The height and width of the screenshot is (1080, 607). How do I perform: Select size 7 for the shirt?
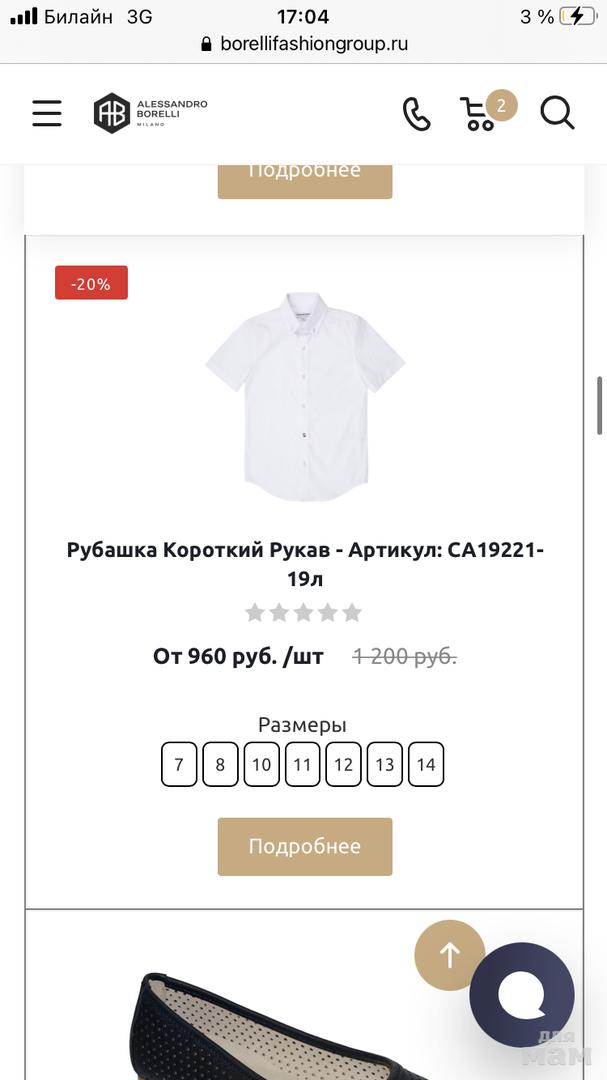(x=179, y=765)
